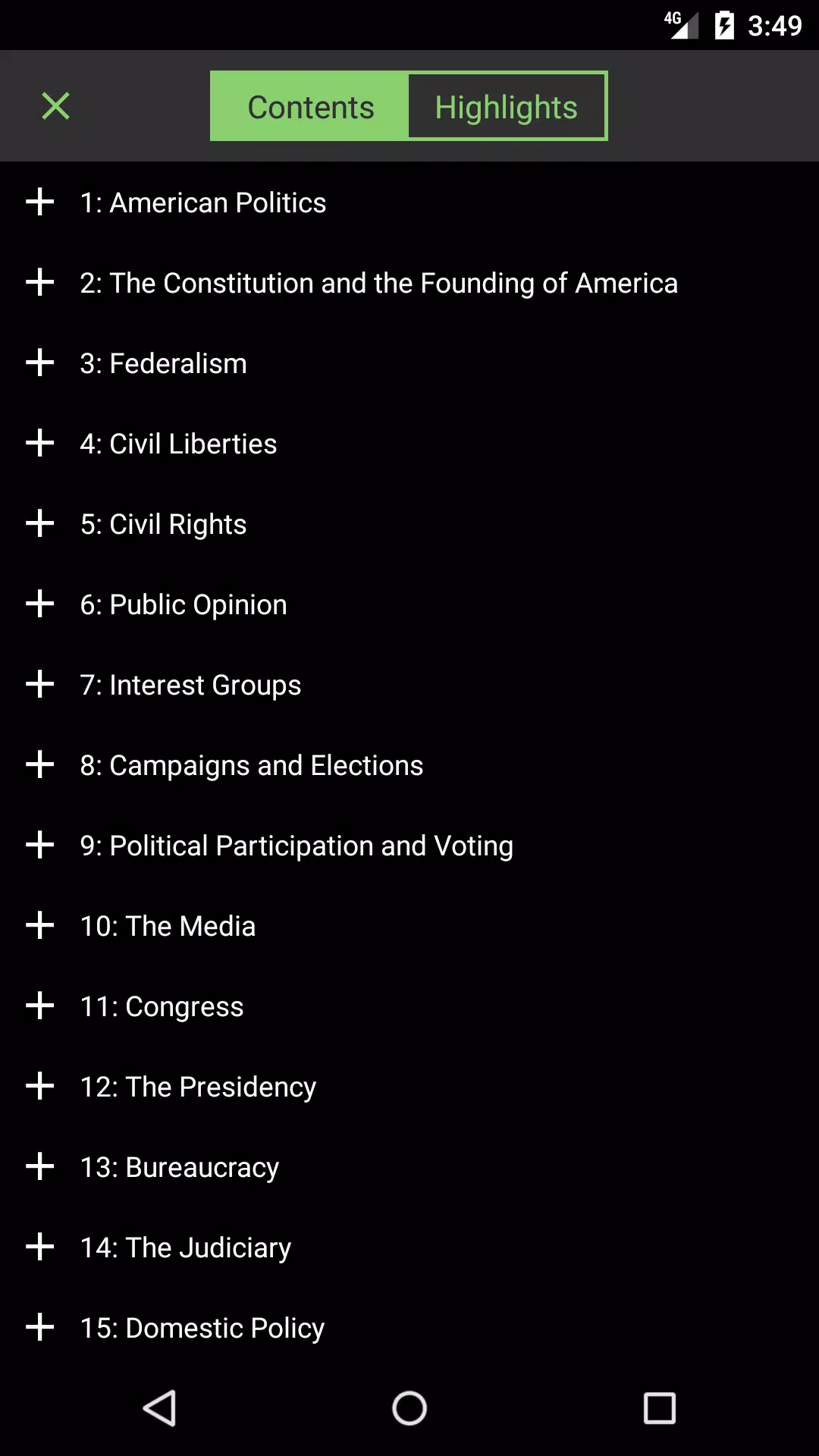Expand chapter 9: Political Participation and Voting
The image size is (819, 1456).
39,846
